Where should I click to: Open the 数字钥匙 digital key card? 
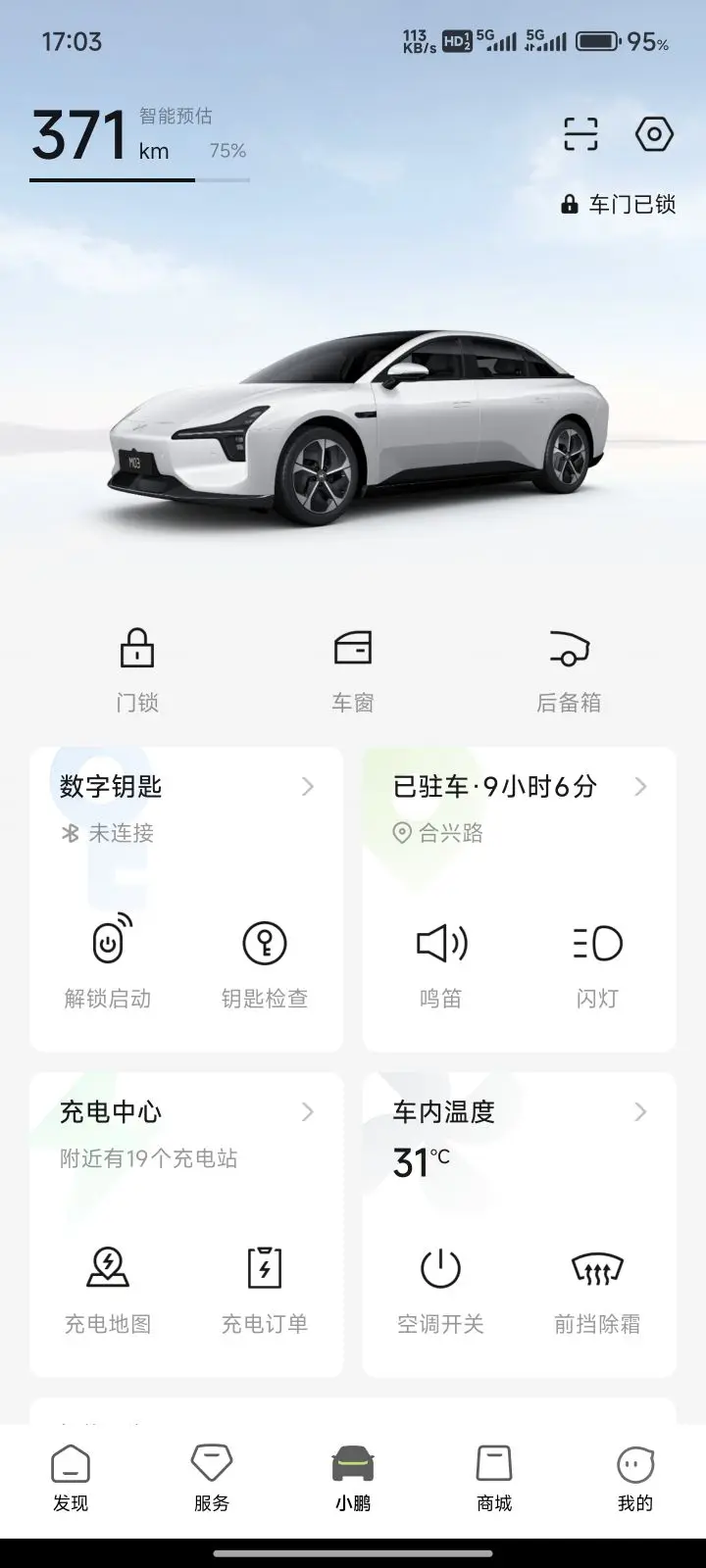(186, 808)
